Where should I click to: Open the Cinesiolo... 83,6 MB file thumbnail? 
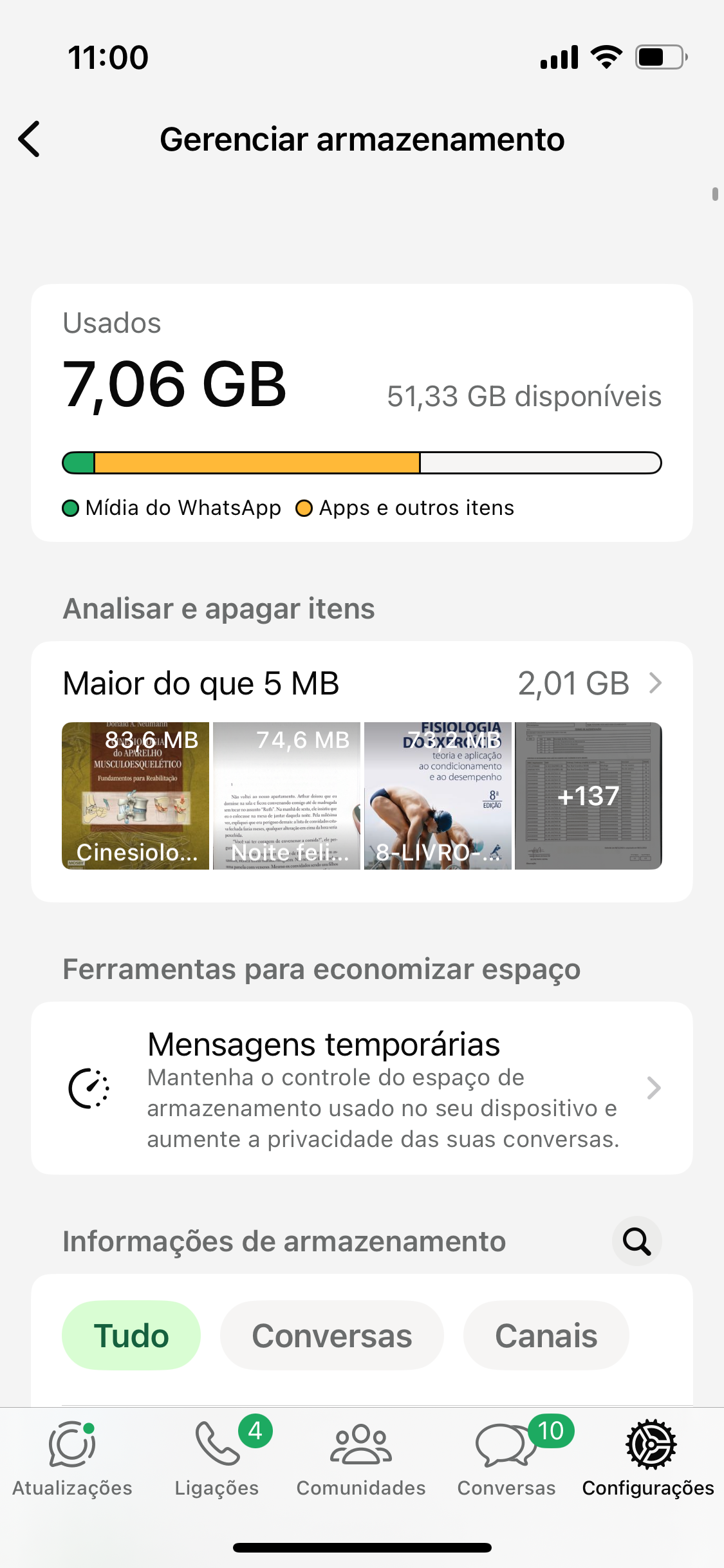[x=136, y=796]
